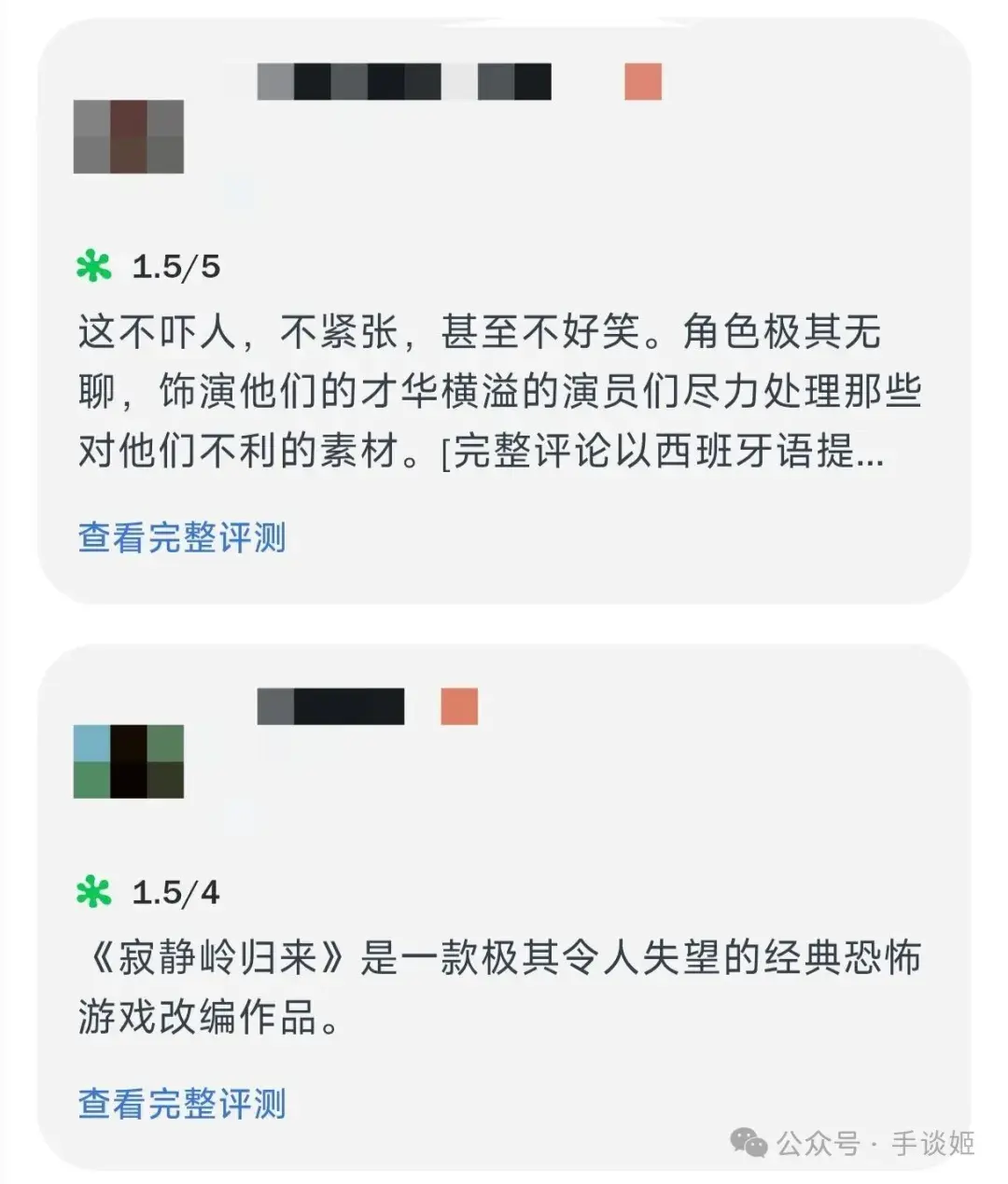
Task: Open full review for the 1.5/5 rating
Action: (x=182, y=537)
